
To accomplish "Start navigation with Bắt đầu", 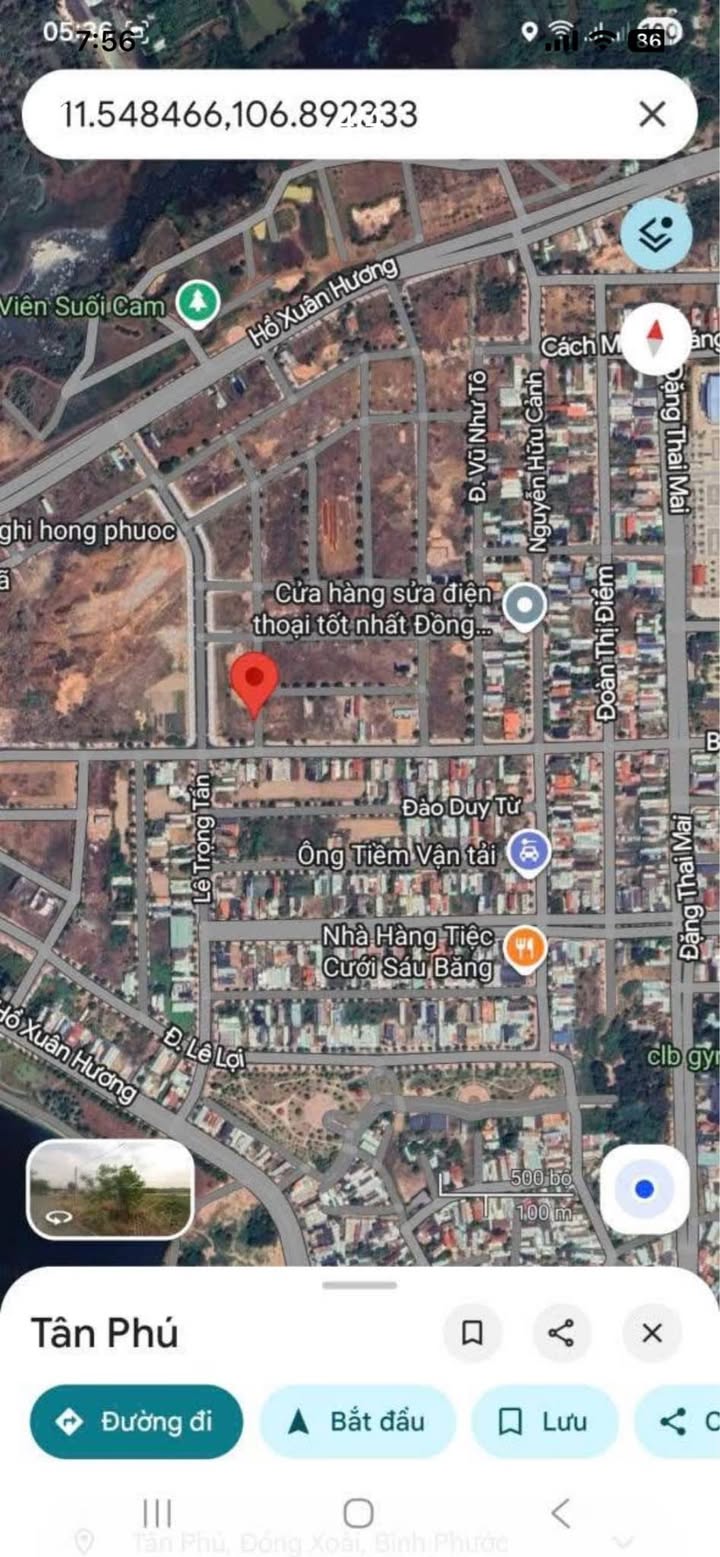I will [x=358, y=1421].
